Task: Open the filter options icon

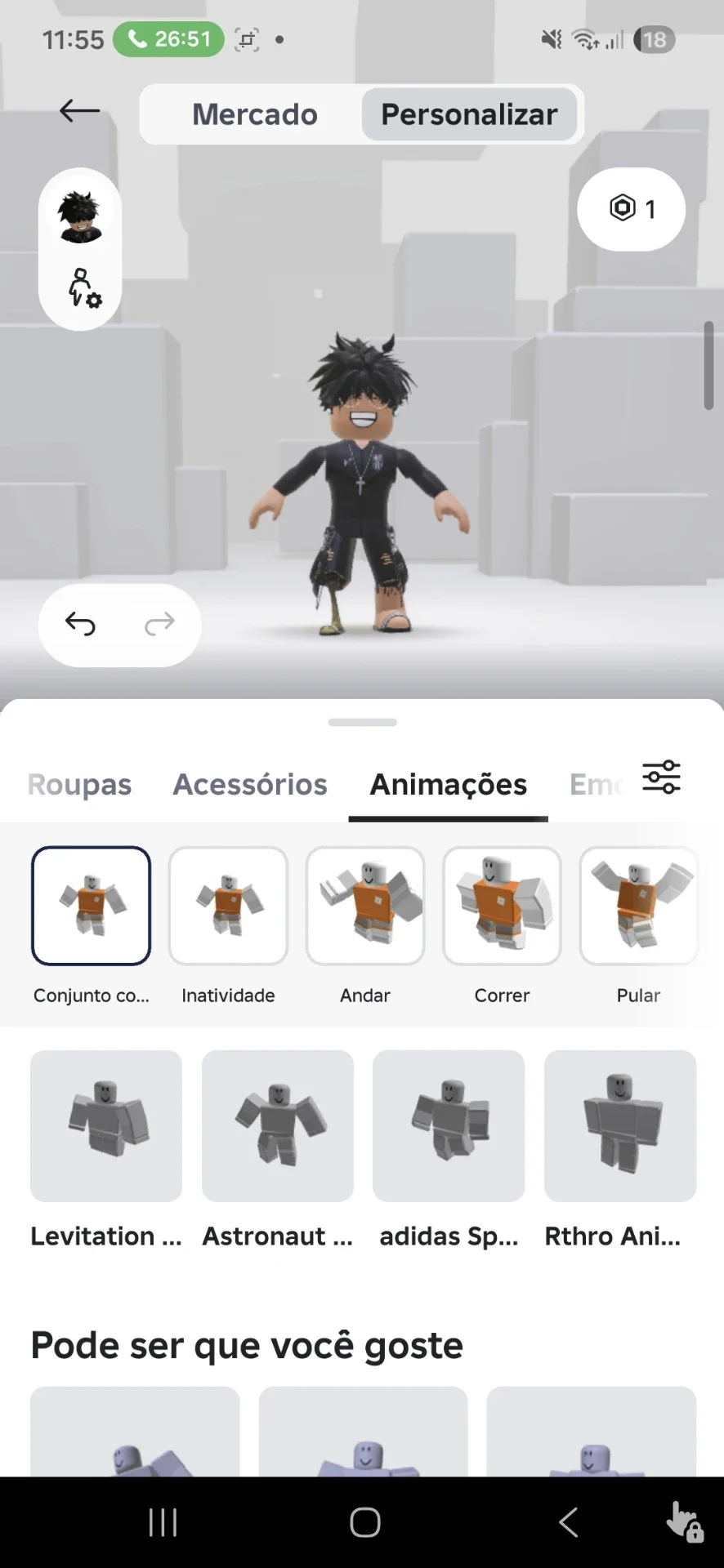Action: pyautogui.click(x=661, y=777)
